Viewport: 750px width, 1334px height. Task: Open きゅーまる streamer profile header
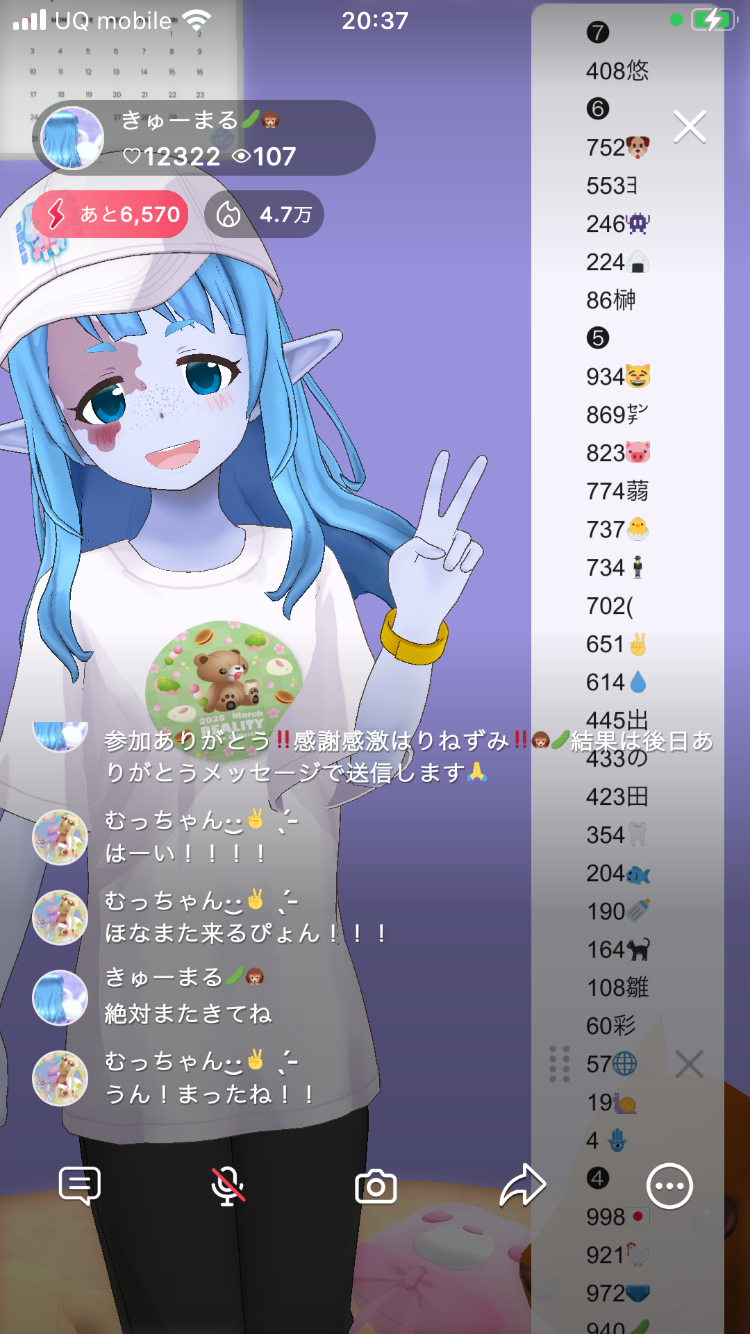coord(205,138)
